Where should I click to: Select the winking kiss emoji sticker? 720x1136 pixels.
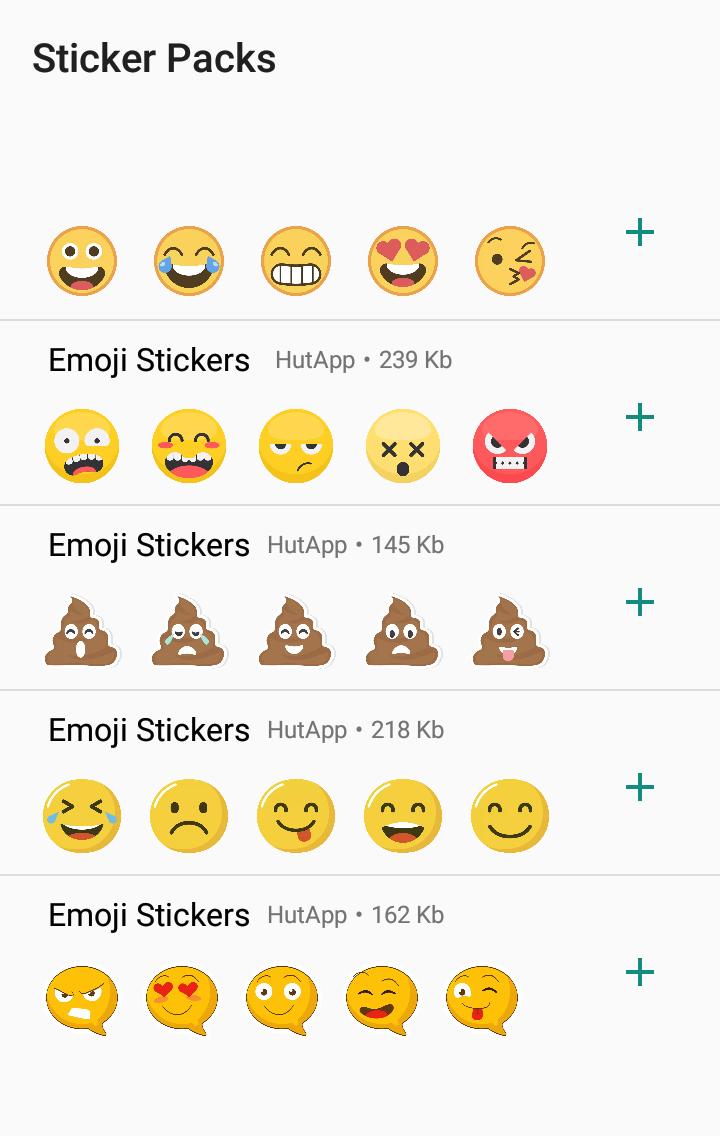[510, 260]
